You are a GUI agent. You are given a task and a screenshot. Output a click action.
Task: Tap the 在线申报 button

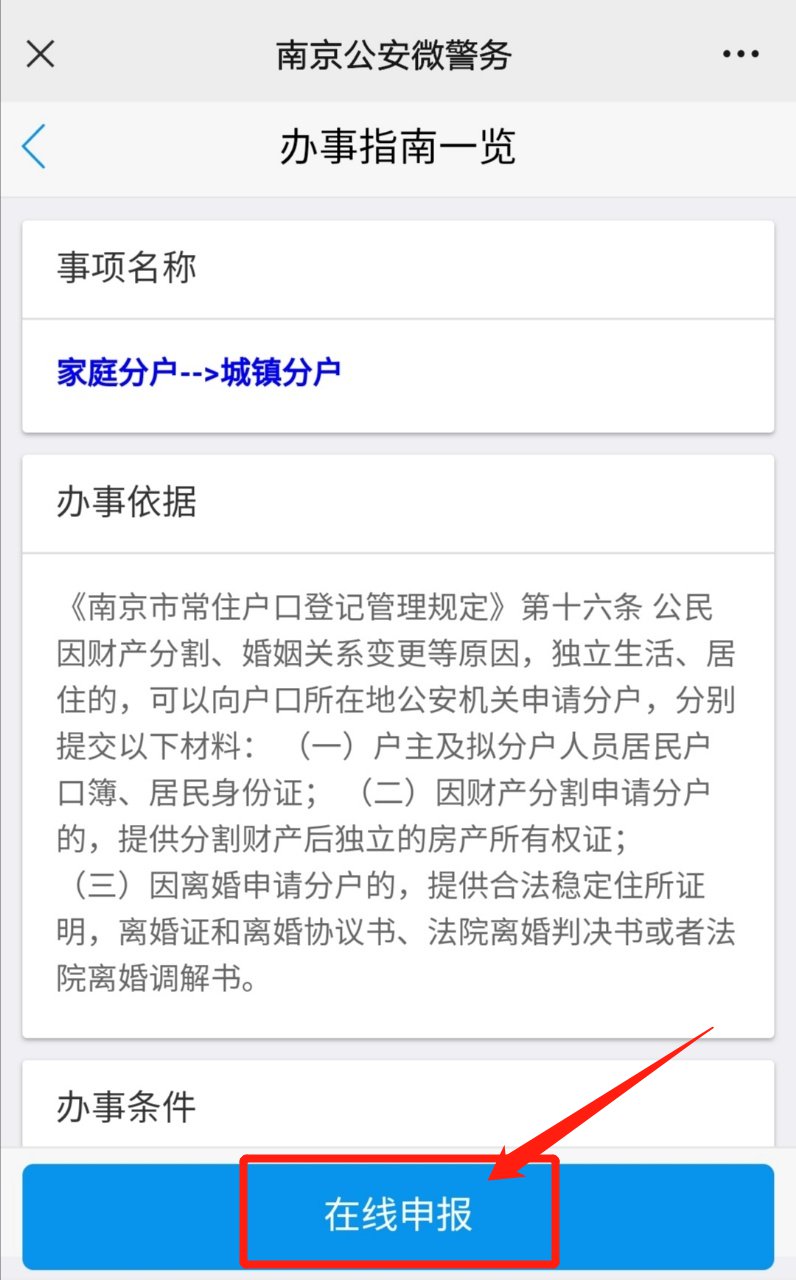[x=398, y=1215]
